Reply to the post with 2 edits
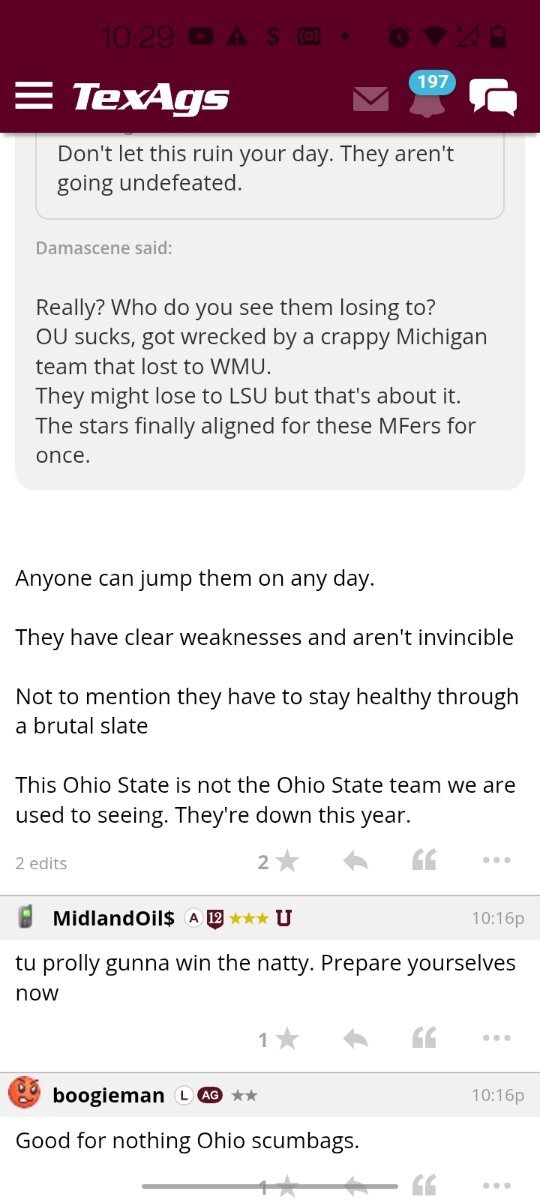 click(355, 861)
